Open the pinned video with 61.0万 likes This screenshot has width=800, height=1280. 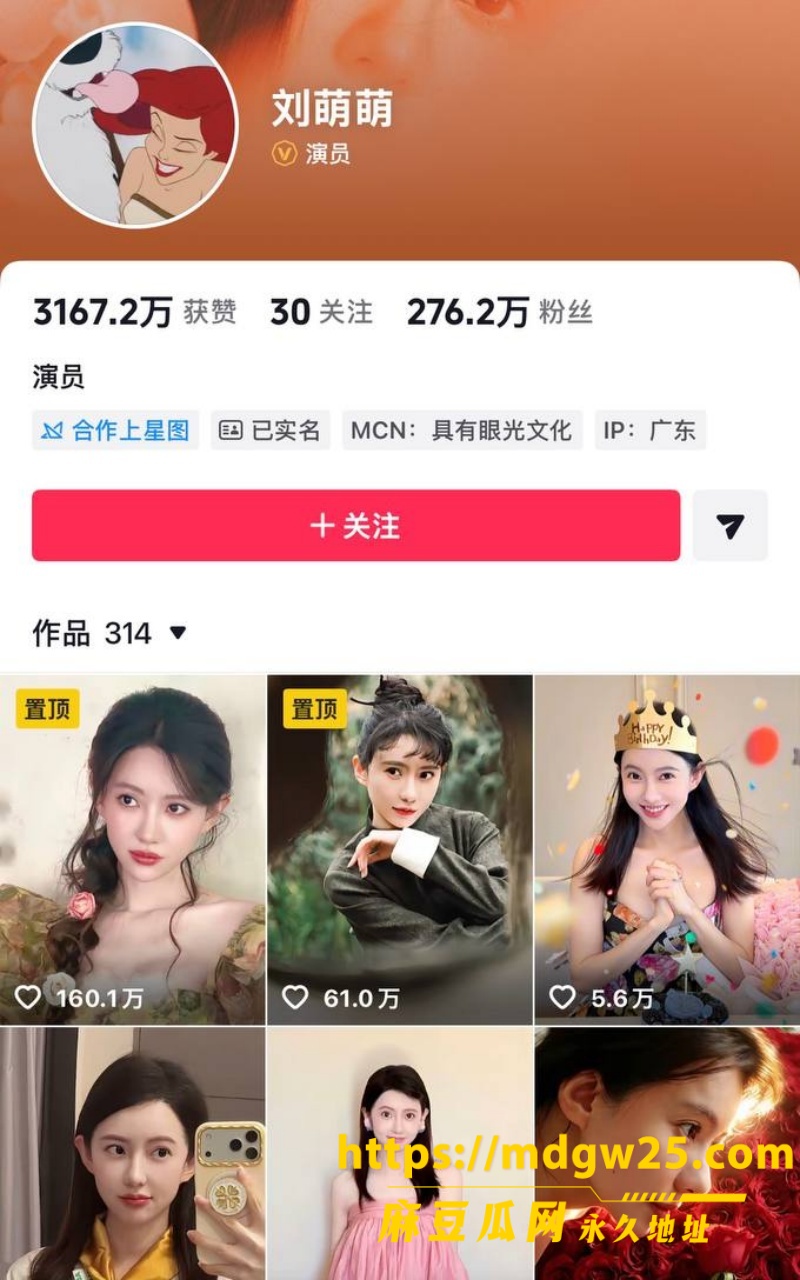(x=400, y=849)
